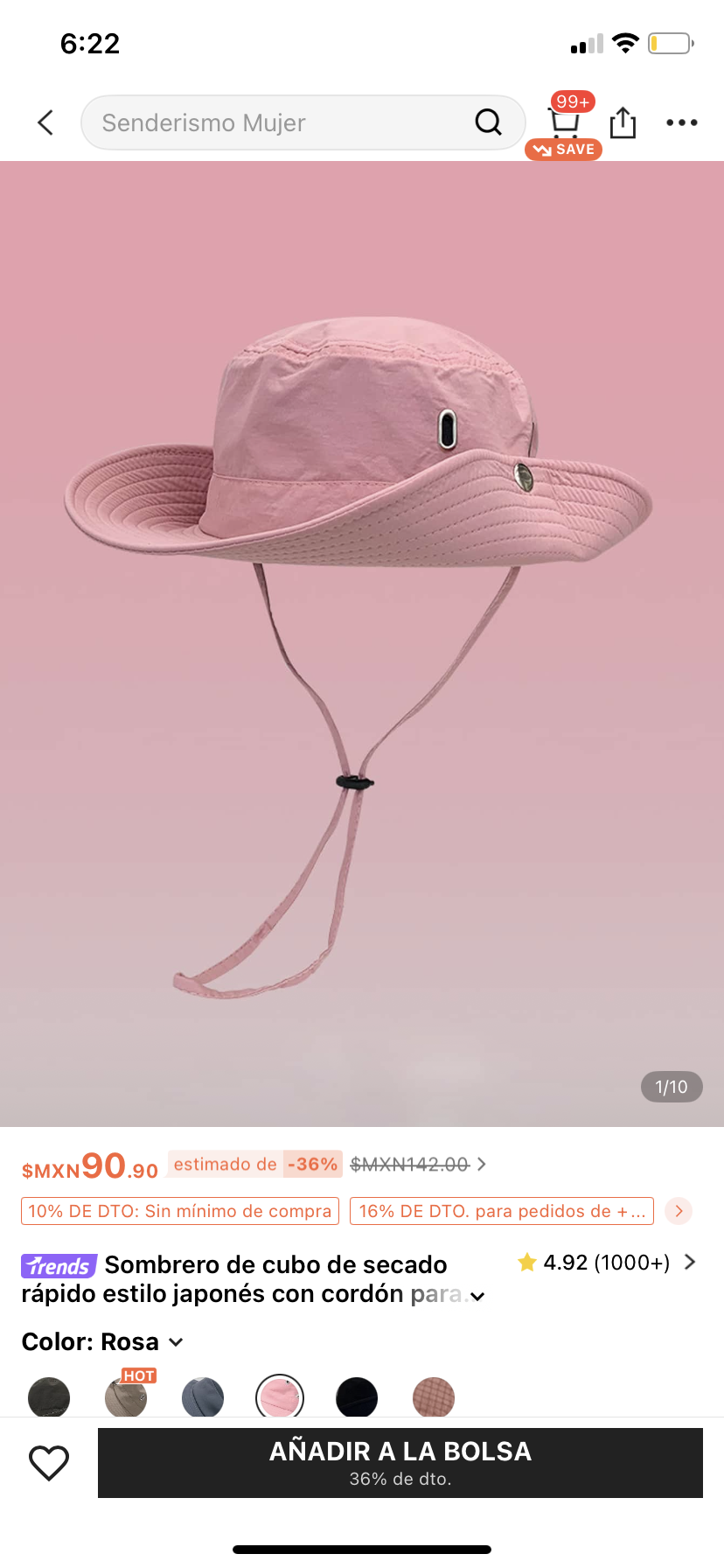Open the more options three-dot icon
This screenshot has height=1568, width=724.
(x=681, y=122)
